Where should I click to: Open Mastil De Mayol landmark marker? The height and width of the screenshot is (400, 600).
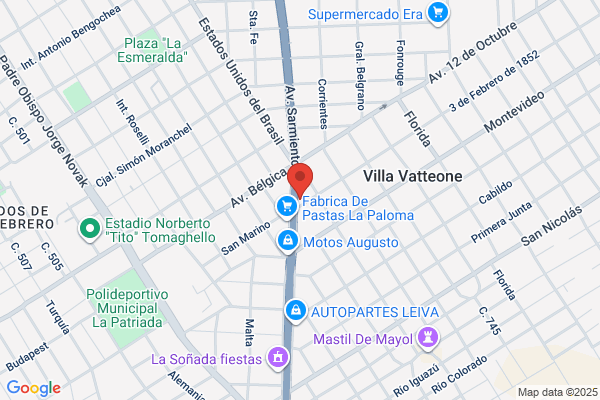pyautogui.click(x=428, y=338)
